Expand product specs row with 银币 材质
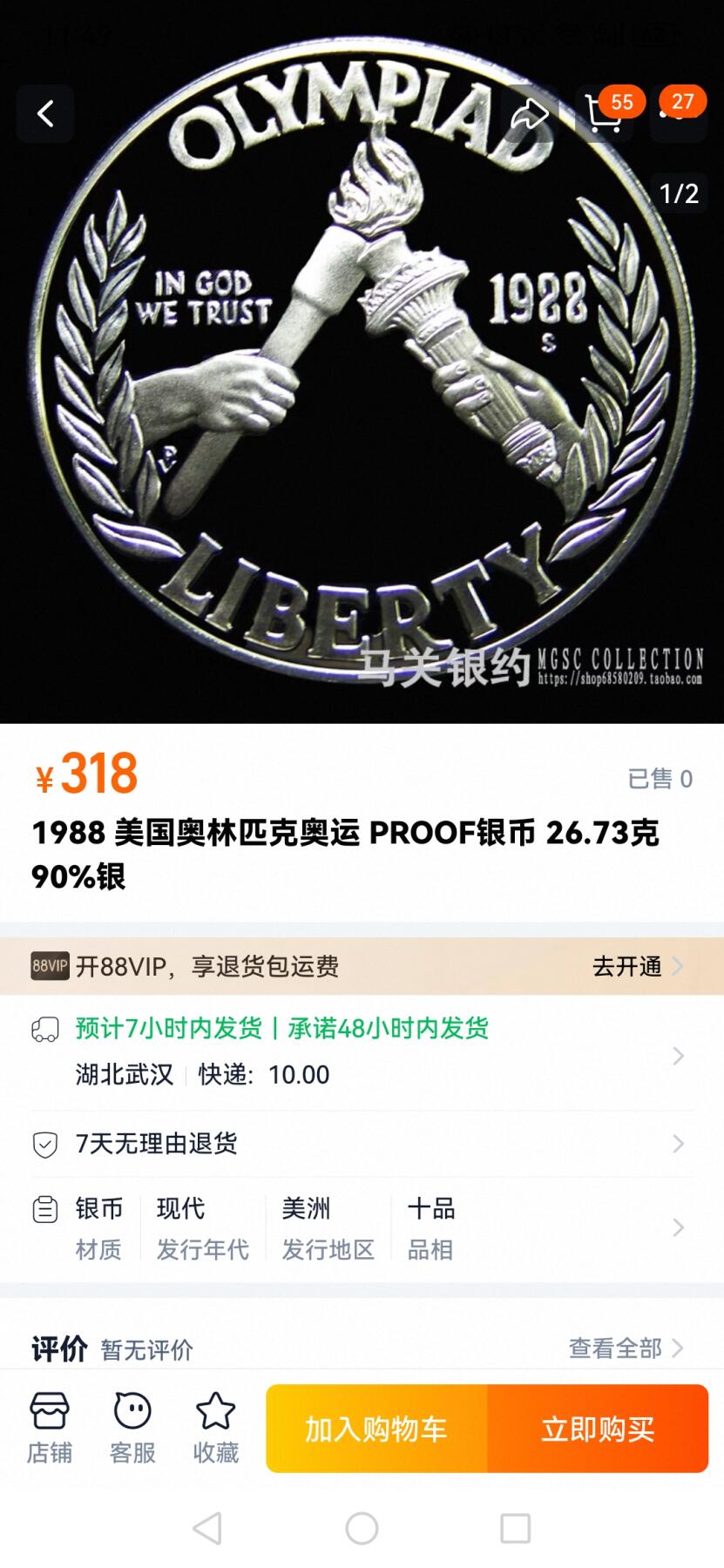The height and width of the screenshot is (1568, 724). (362, 1228)
